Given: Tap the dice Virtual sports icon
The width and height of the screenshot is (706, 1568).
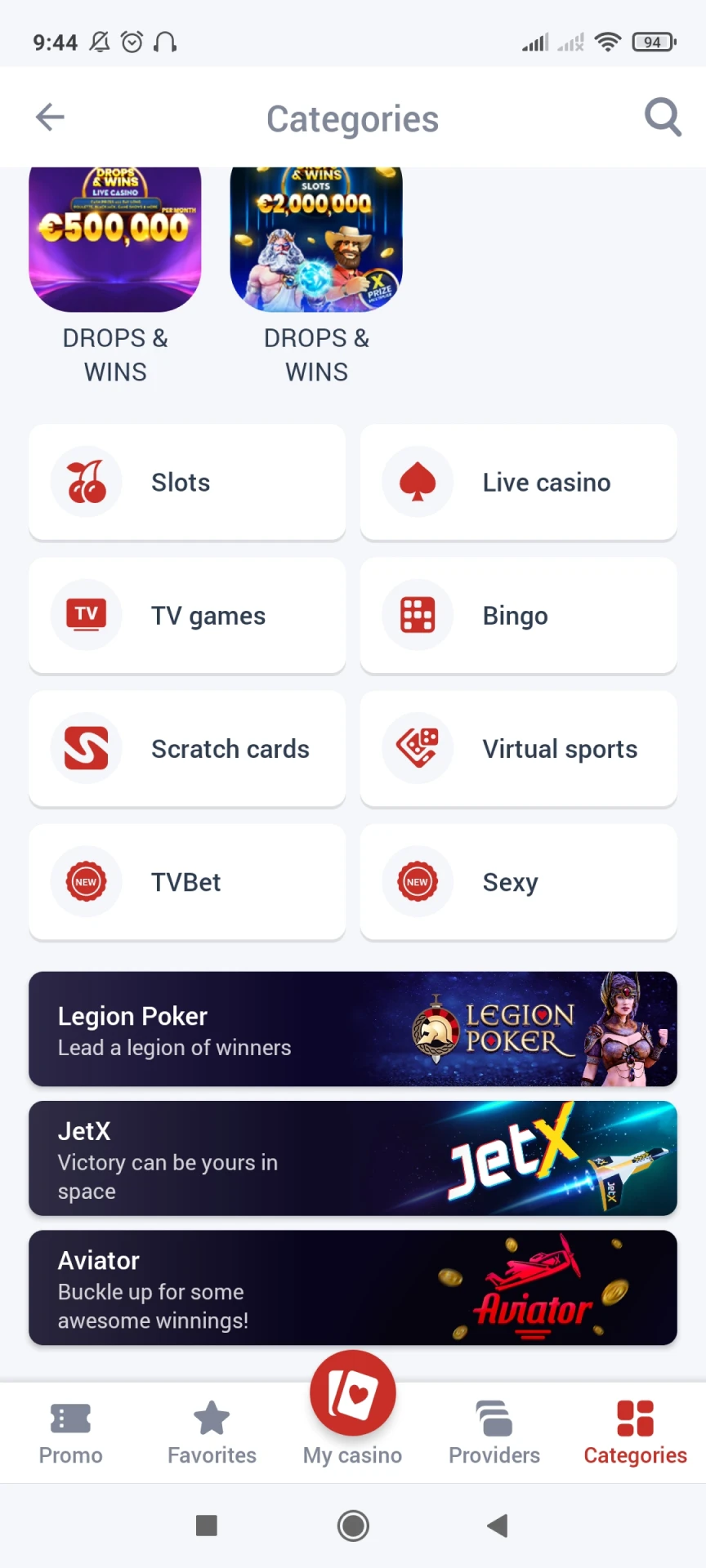Looking at the screenshot, I should pyautogui.click(x=418, y=748).
